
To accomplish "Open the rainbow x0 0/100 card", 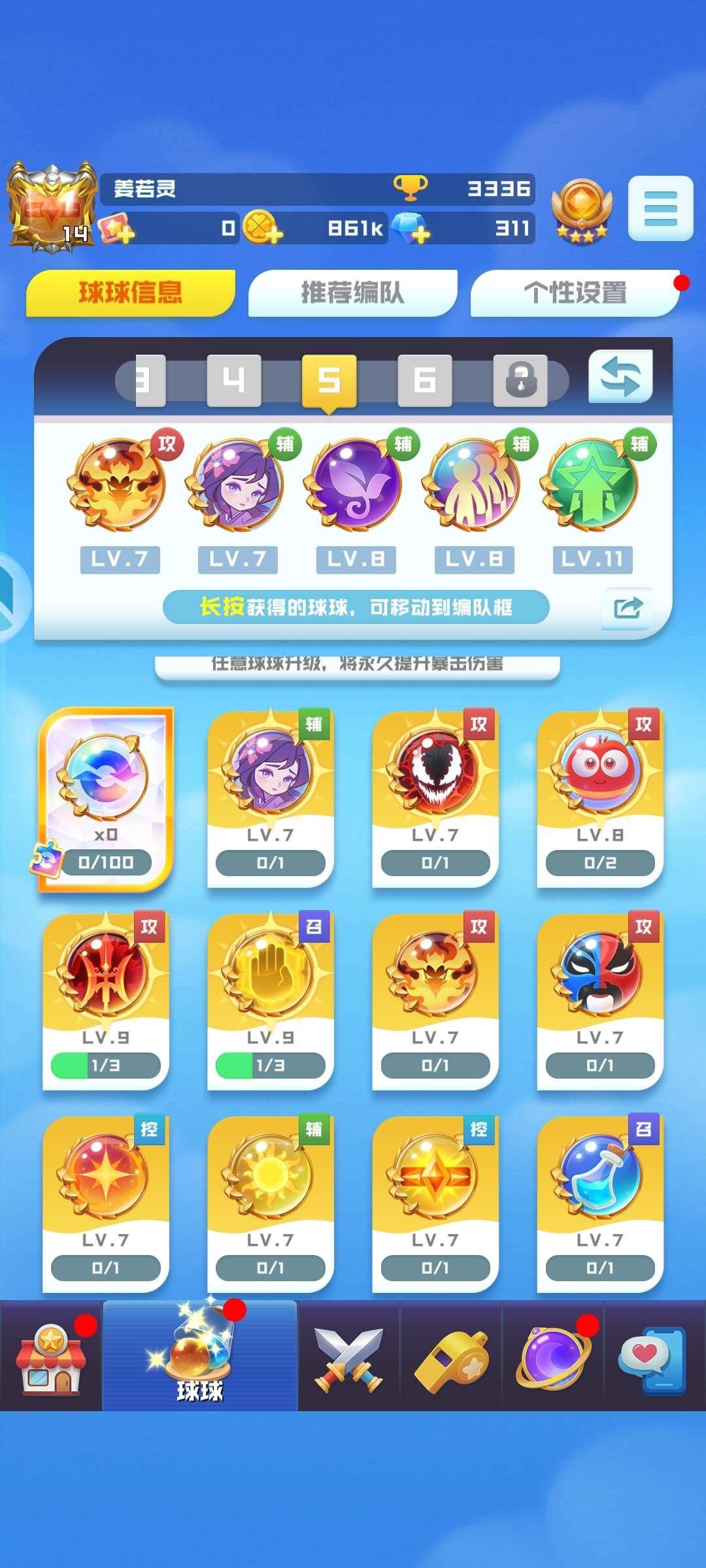I will point(105,798).
